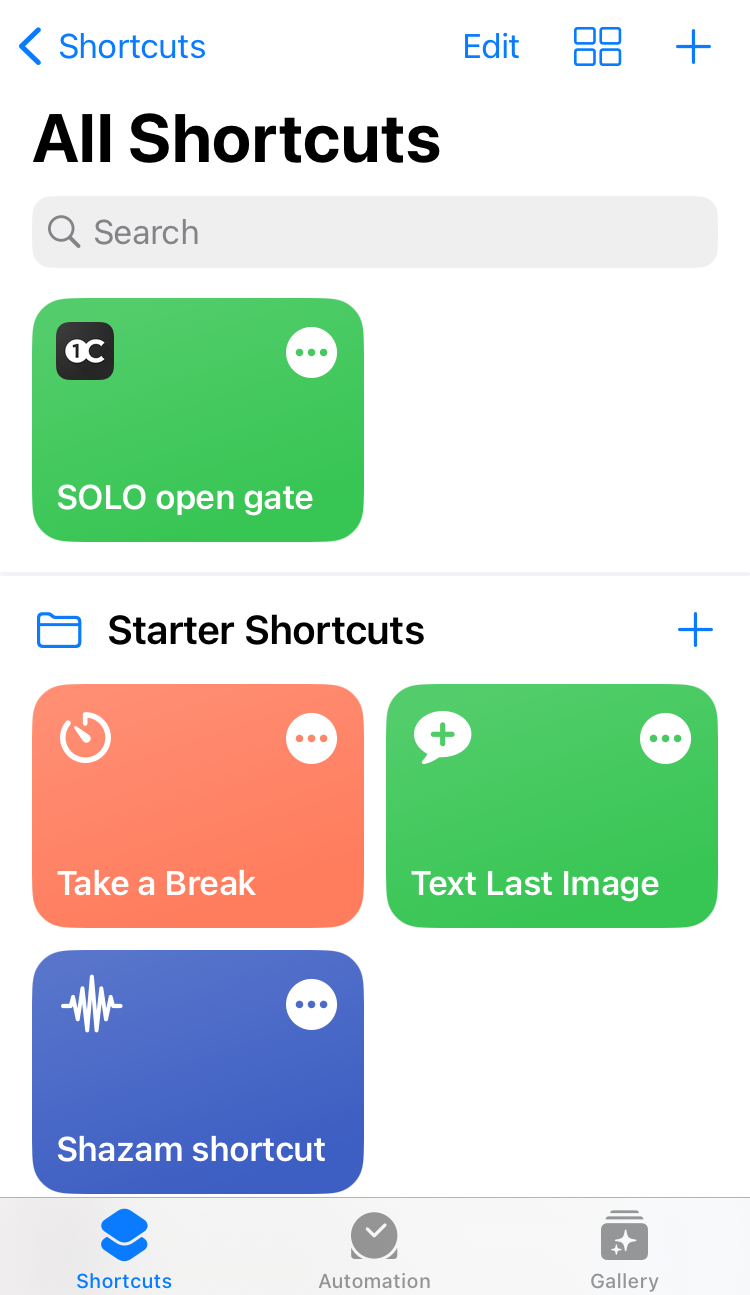
Task: Go back to Shortcuts
Action: 112,46
